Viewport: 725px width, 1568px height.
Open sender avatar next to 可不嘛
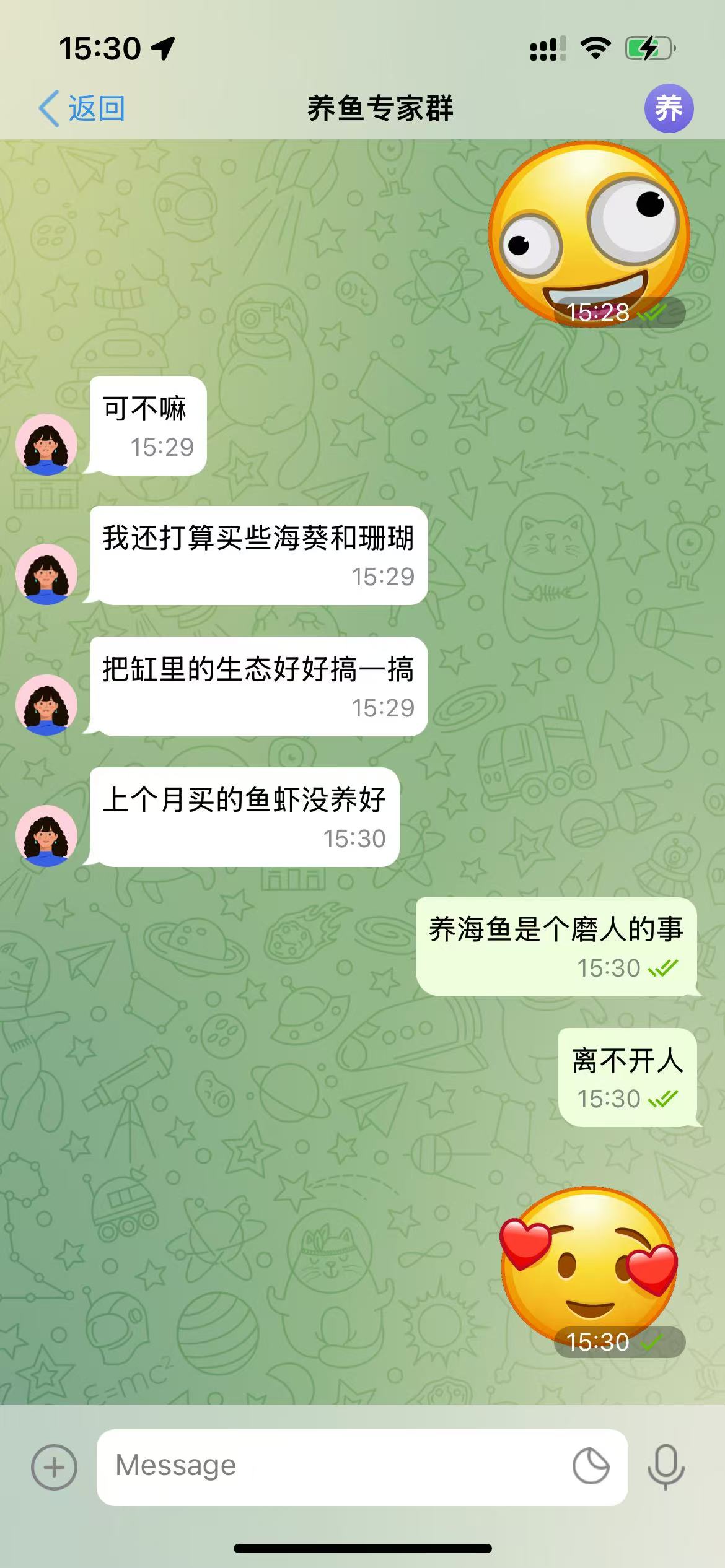pos(46,445)
